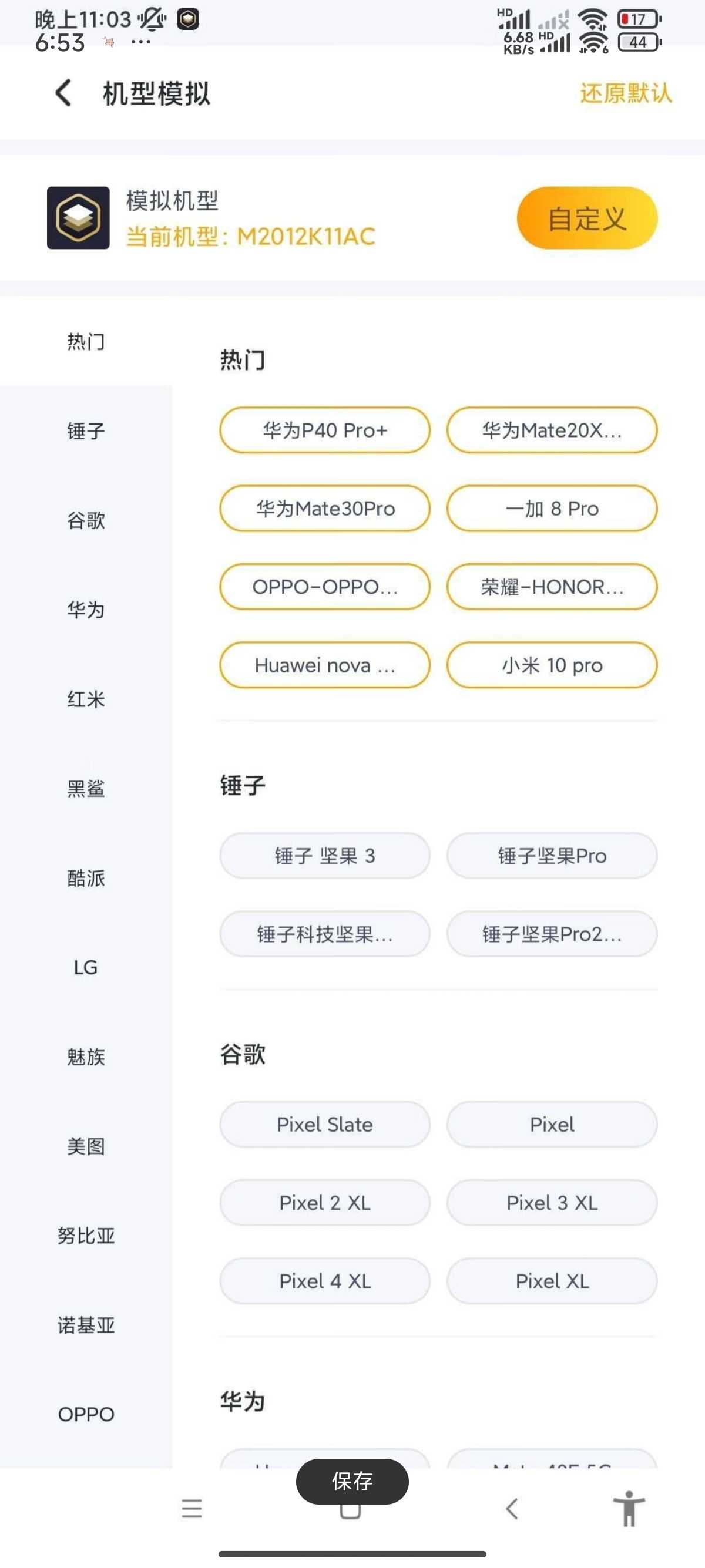Go back from the 机型模拟 page
This screenshot has height=1568, width=705.
coord(63,93)
